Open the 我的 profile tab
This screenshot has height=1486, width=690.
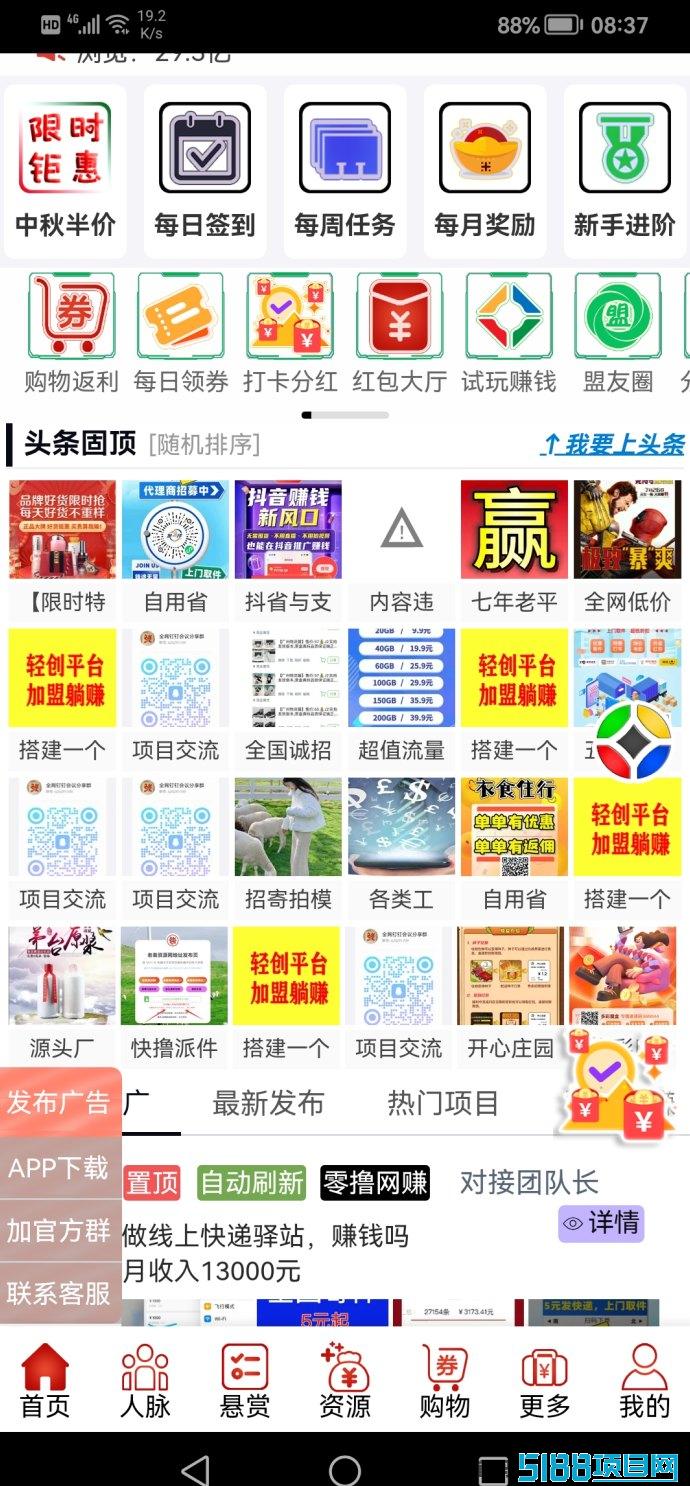pos(644,1381)
